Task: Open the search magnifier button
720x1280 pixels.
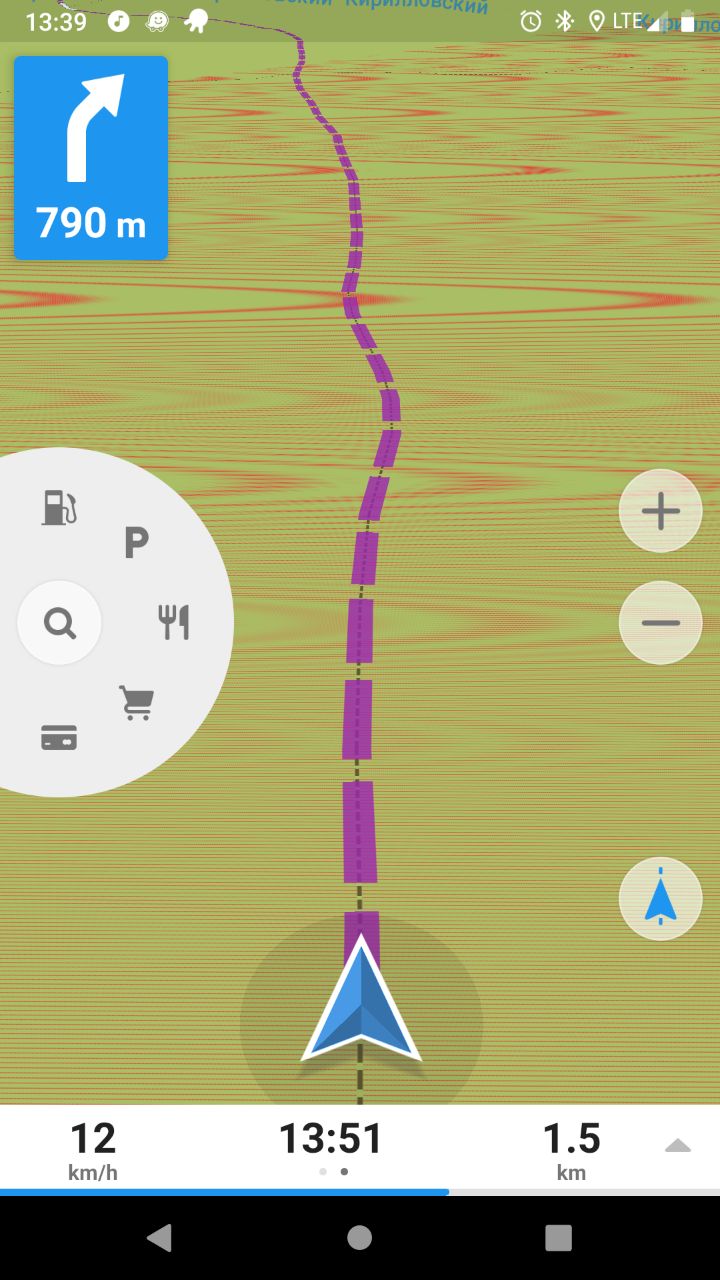Action: (x=60, y=623)
